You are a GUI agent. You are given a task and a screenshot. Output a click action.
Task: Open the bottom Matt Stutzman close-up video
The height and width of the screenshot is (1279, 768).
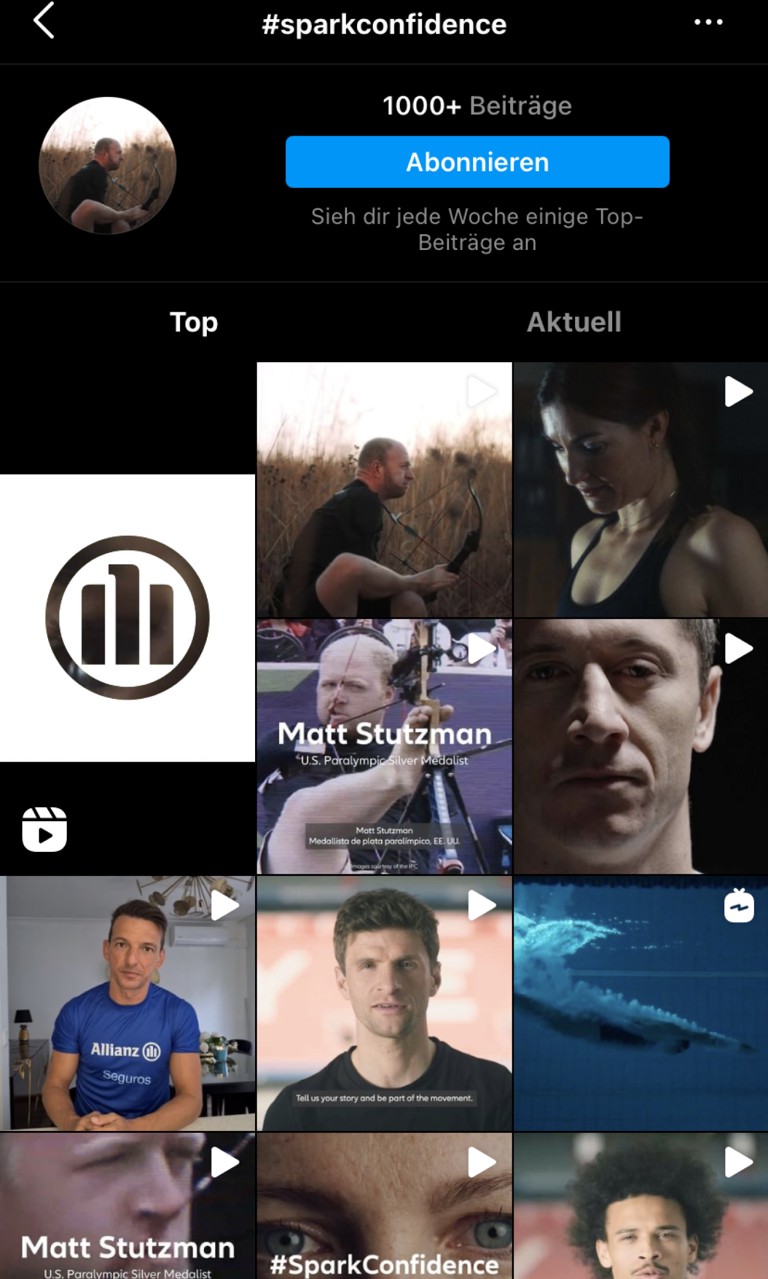127,1207
